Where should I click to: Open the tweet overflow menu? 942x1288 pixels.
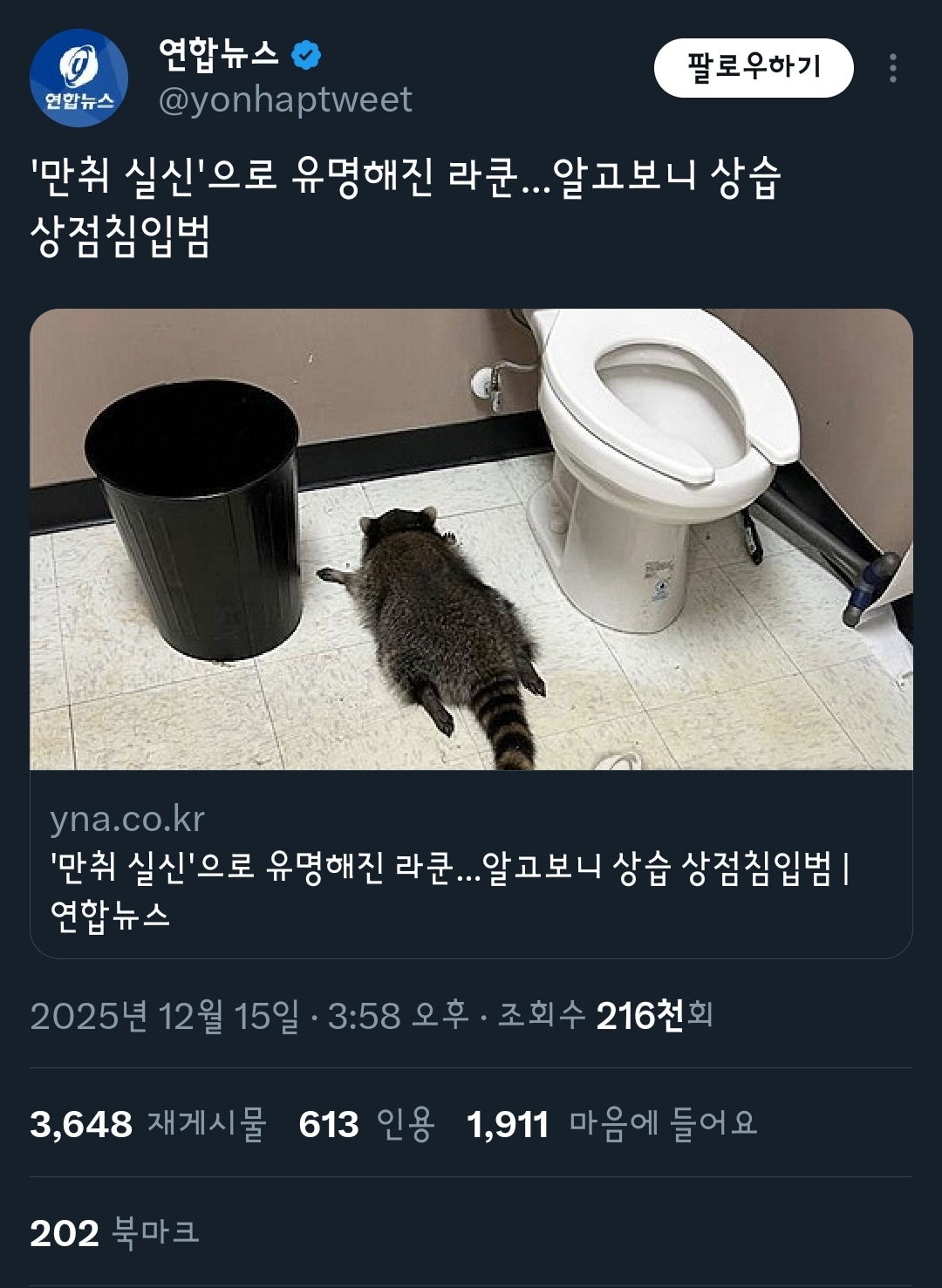(892, 68)
